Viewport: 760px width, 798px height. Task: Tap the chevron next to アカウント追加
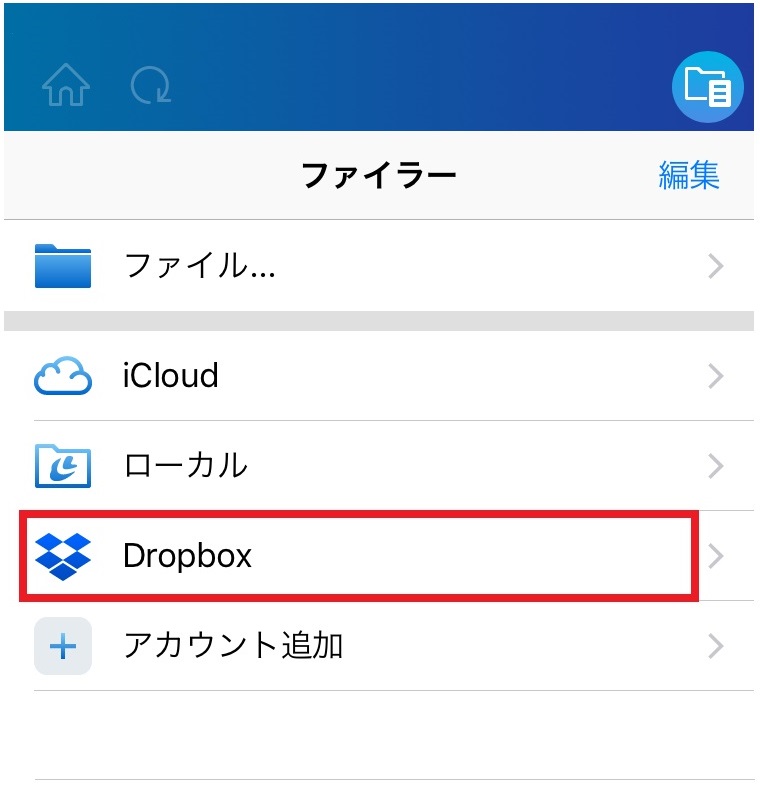pyautogui.click(x=714, y=645)
